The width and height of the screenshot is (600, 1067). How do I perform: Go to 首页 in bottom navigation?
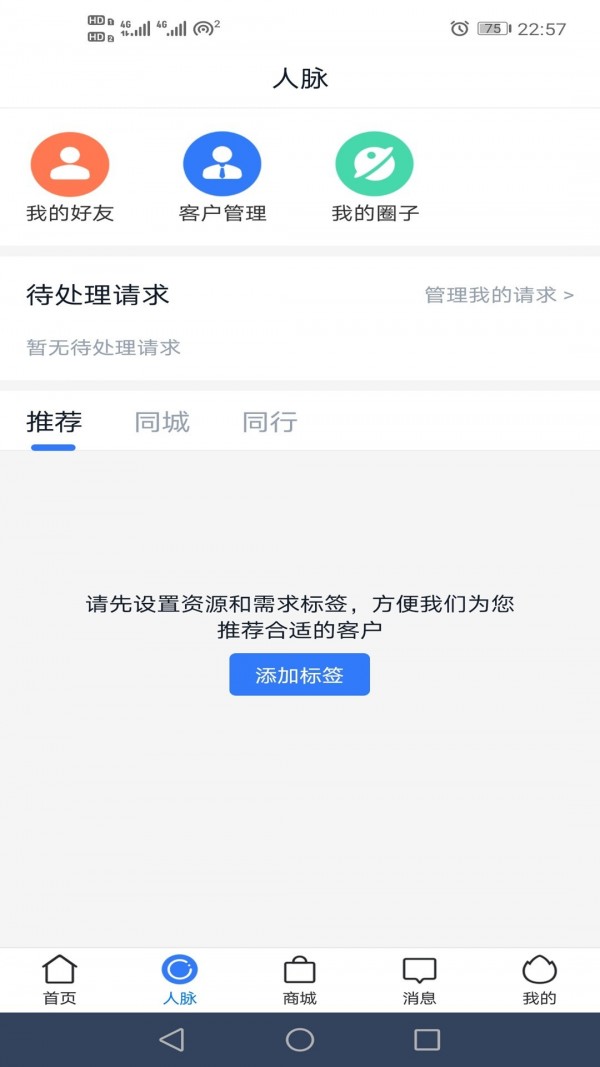[x=60, y=980]
